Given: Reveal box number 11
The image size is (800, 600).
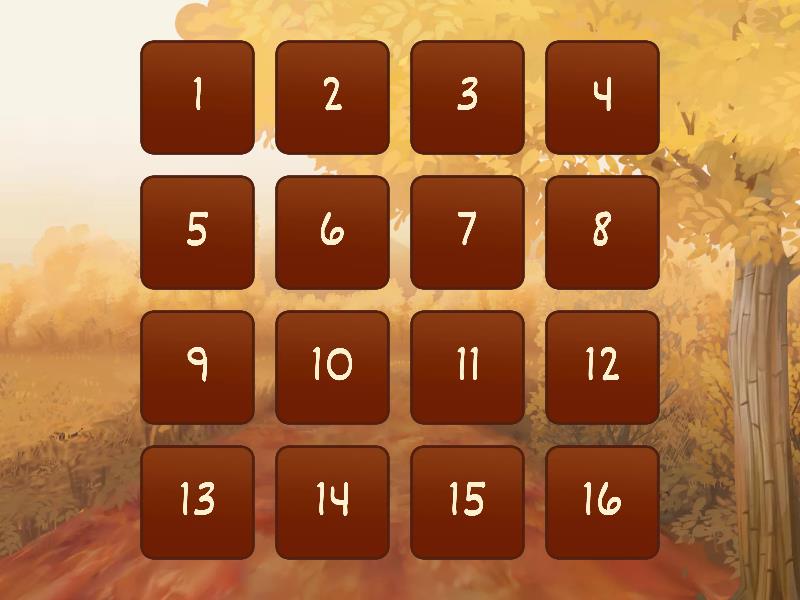Looking at the screenshot, I should click(467, 367).
